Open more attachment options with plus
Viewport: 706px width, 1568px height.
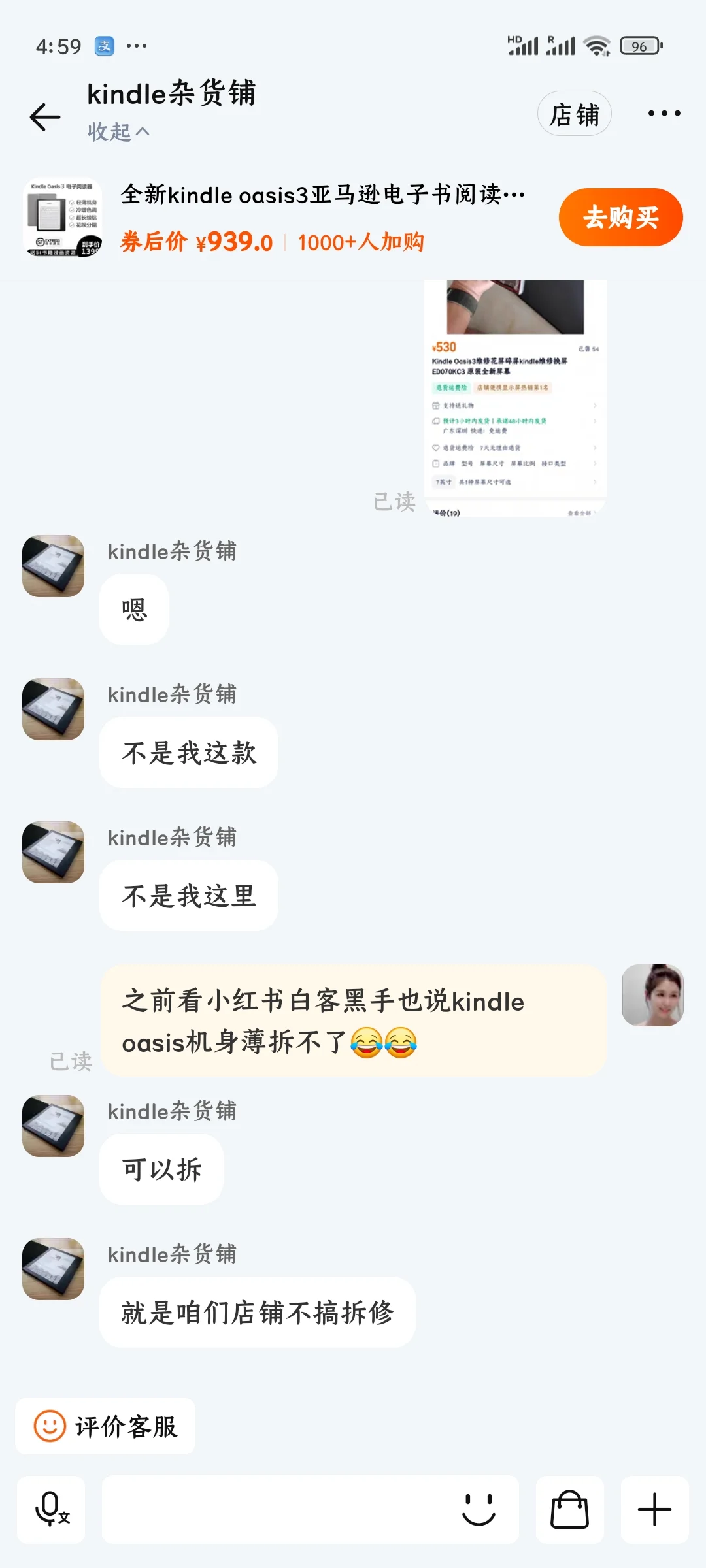pos(654,1509)
